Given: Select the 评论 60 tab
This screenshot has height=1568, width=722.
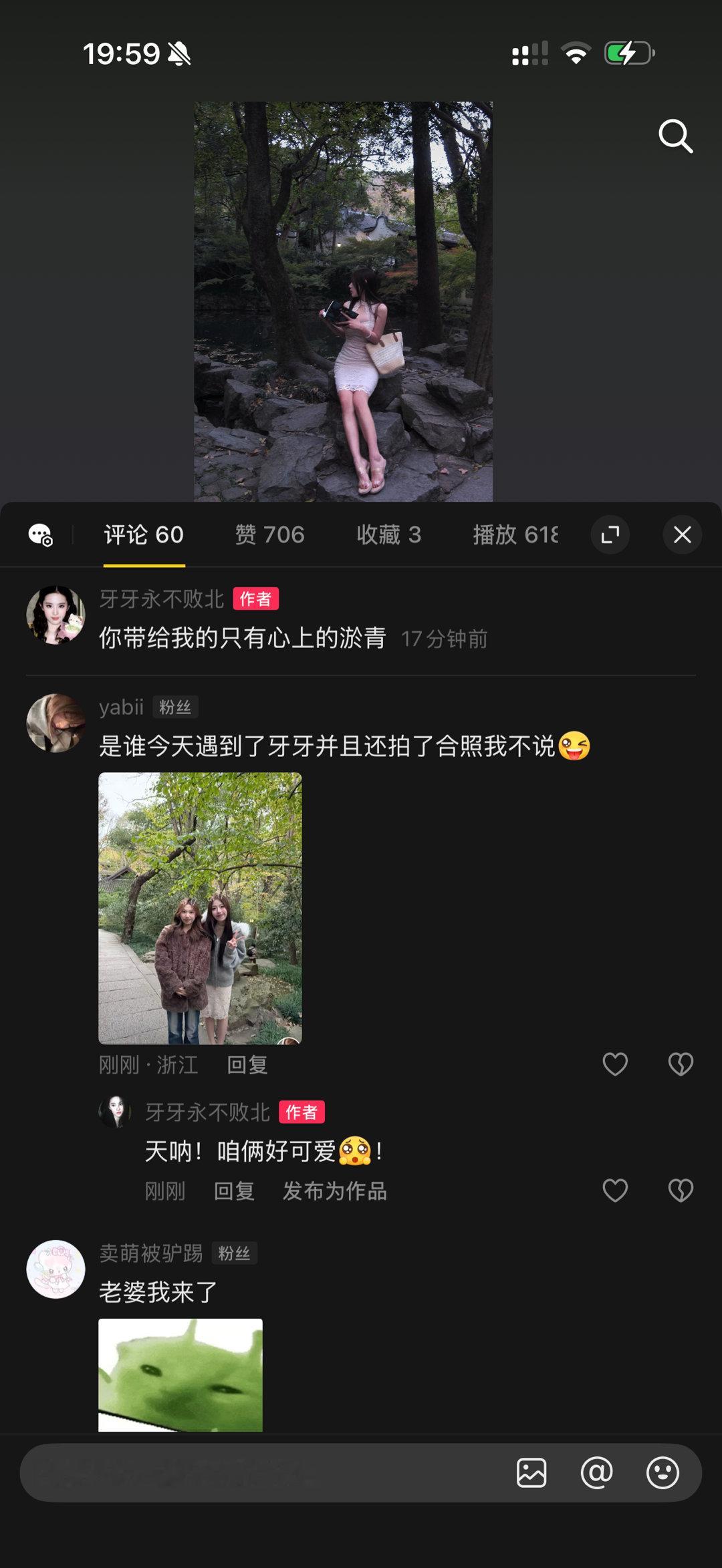Looking at the screenshot, I should 143,535.
